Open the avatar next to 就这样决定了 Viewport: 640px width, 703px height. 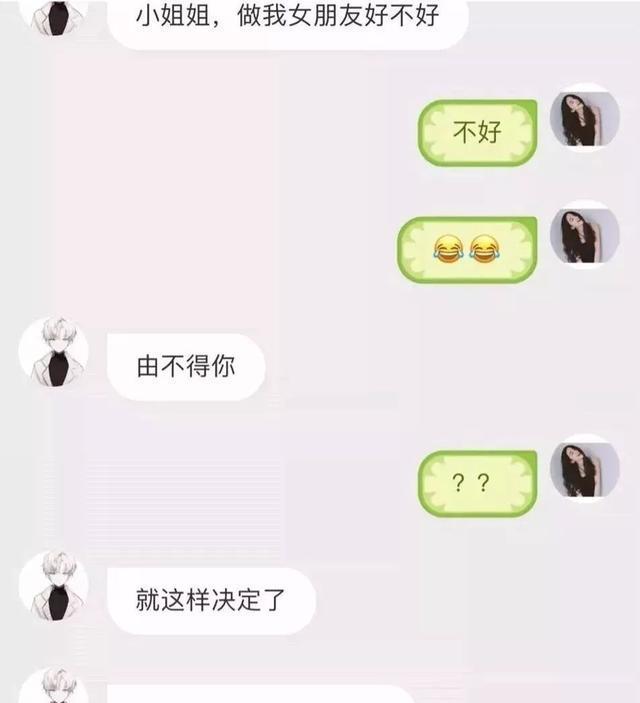[54, 584]
